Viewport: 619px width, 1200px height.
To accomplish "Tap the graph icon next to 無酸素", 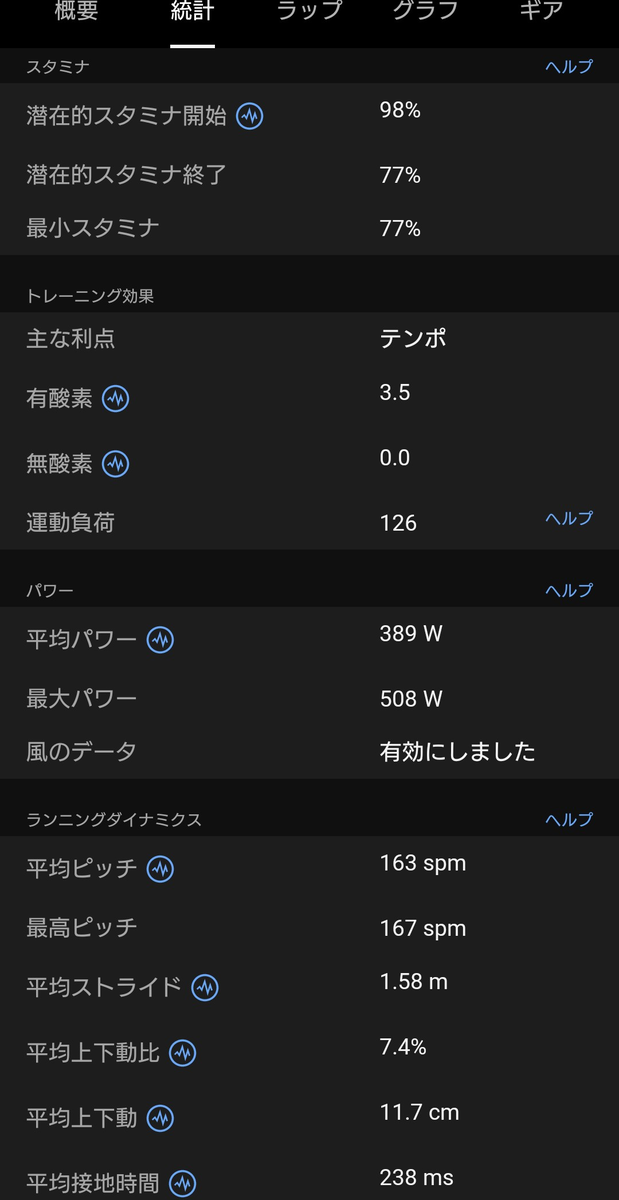I will tap(116, 464).
